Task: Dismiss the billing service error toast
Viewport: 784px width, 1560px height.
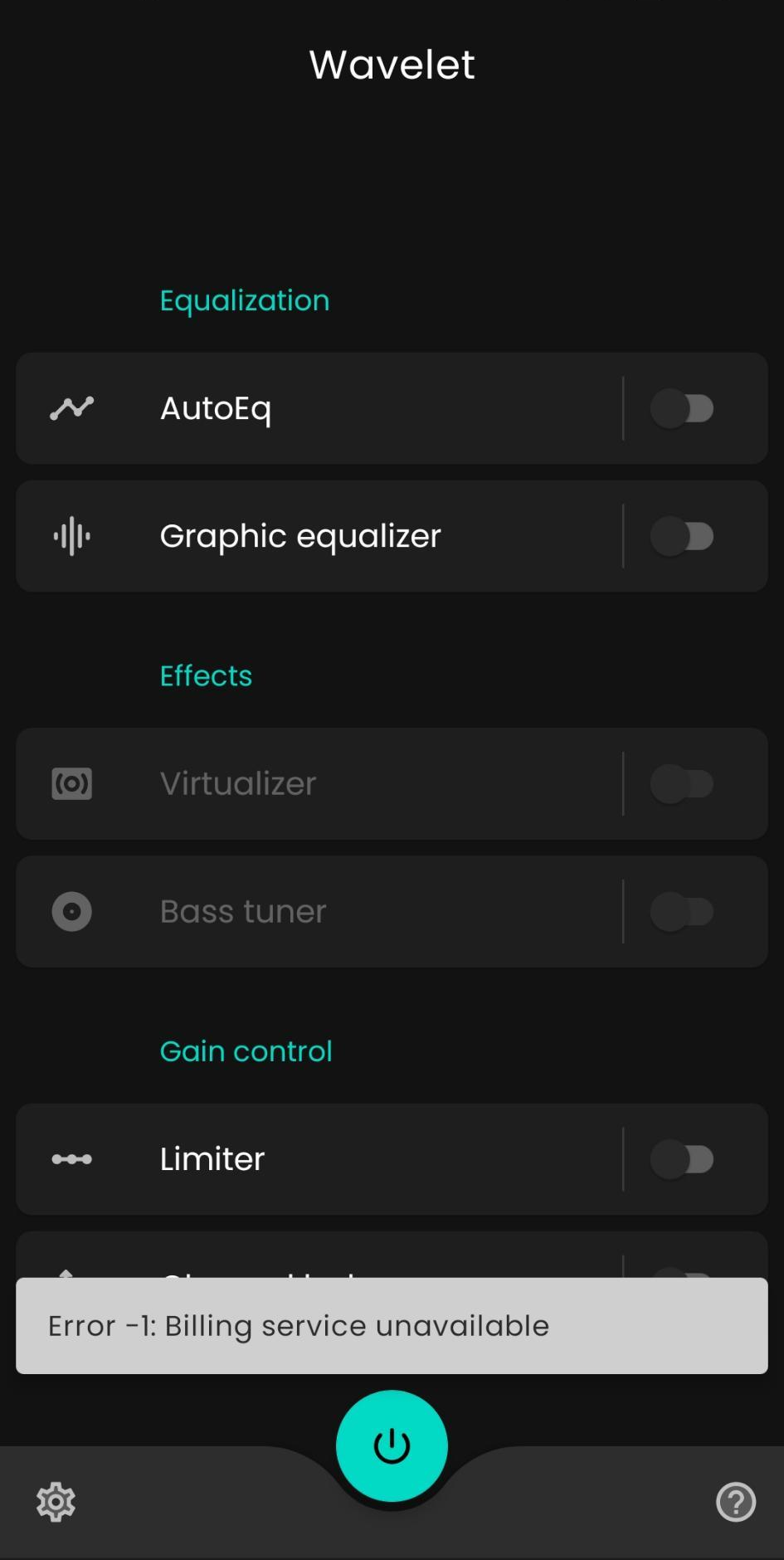Action: pyautogui.click(x=391, y=1325)
